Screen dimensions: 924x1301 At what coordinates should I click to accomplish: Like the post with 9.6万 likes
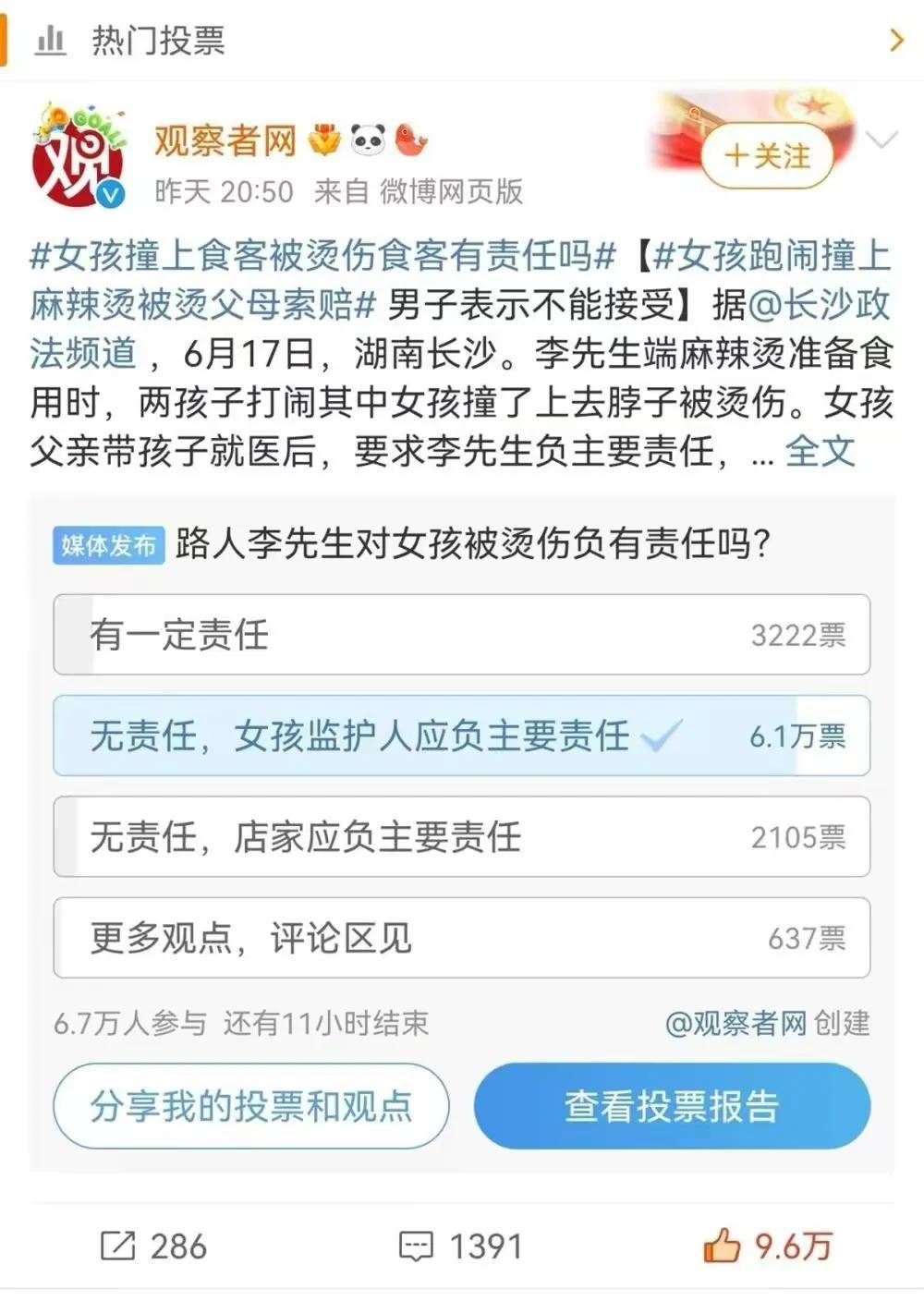click(x=767, y=1246)
